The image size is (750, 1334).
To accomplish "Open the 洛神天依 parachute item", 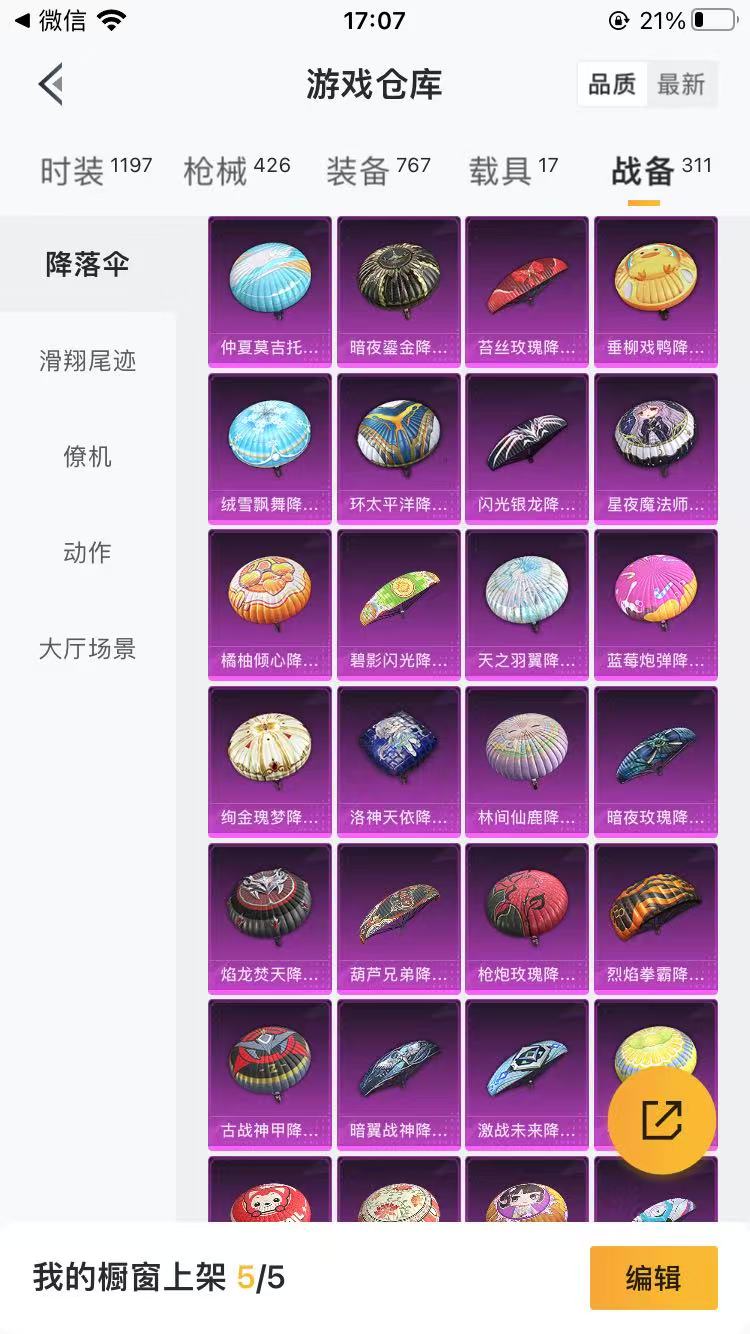I will tap(399, 761).
